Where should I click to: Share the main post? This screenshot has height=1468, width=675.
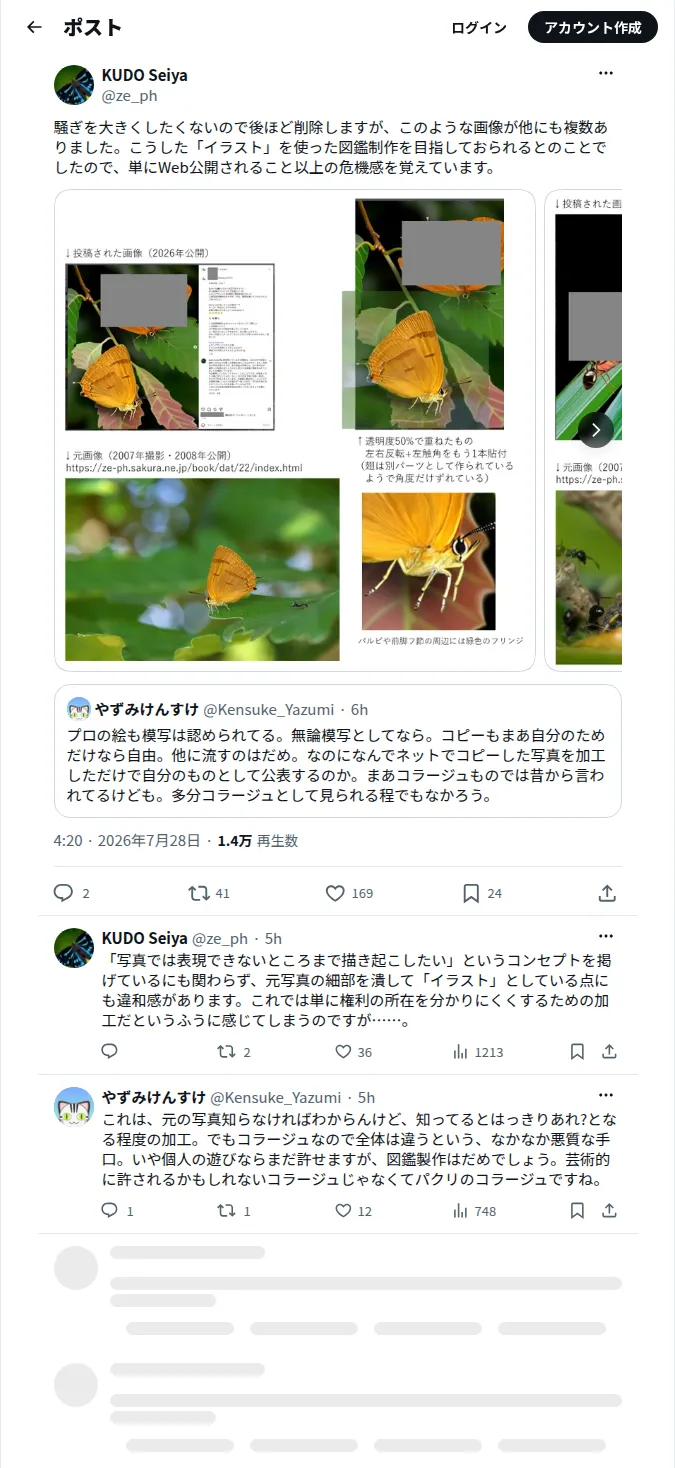pyautogui.click(x=607, y=893)
